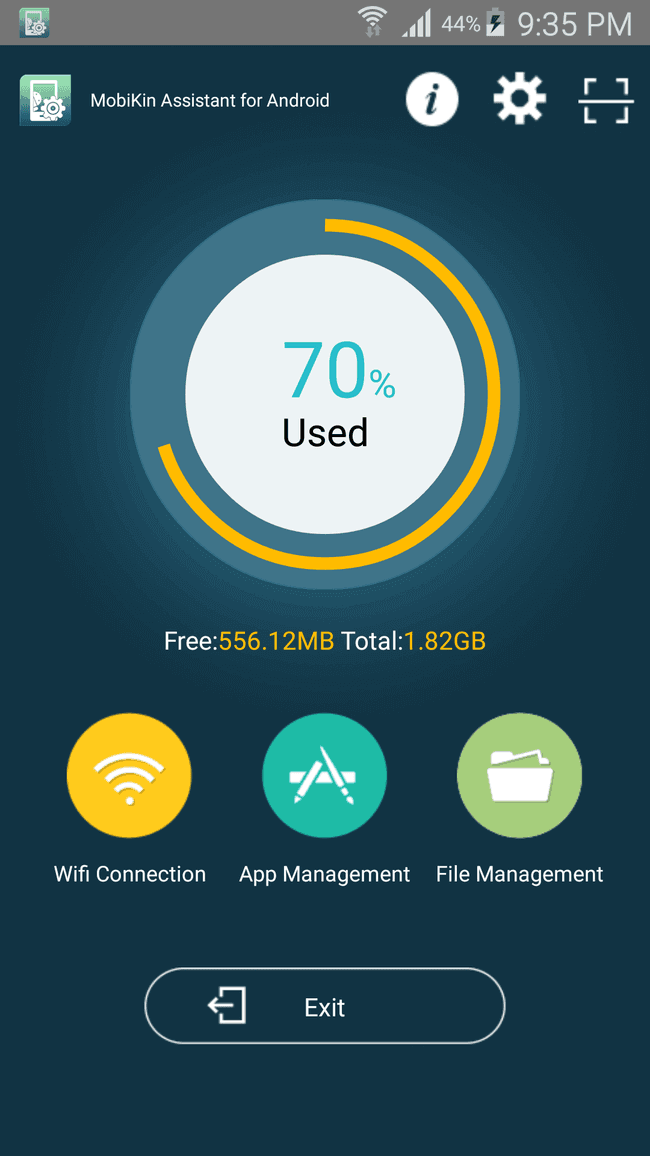Open File Management
This screenshot has height=1156, width=650.
pos(519,776)
